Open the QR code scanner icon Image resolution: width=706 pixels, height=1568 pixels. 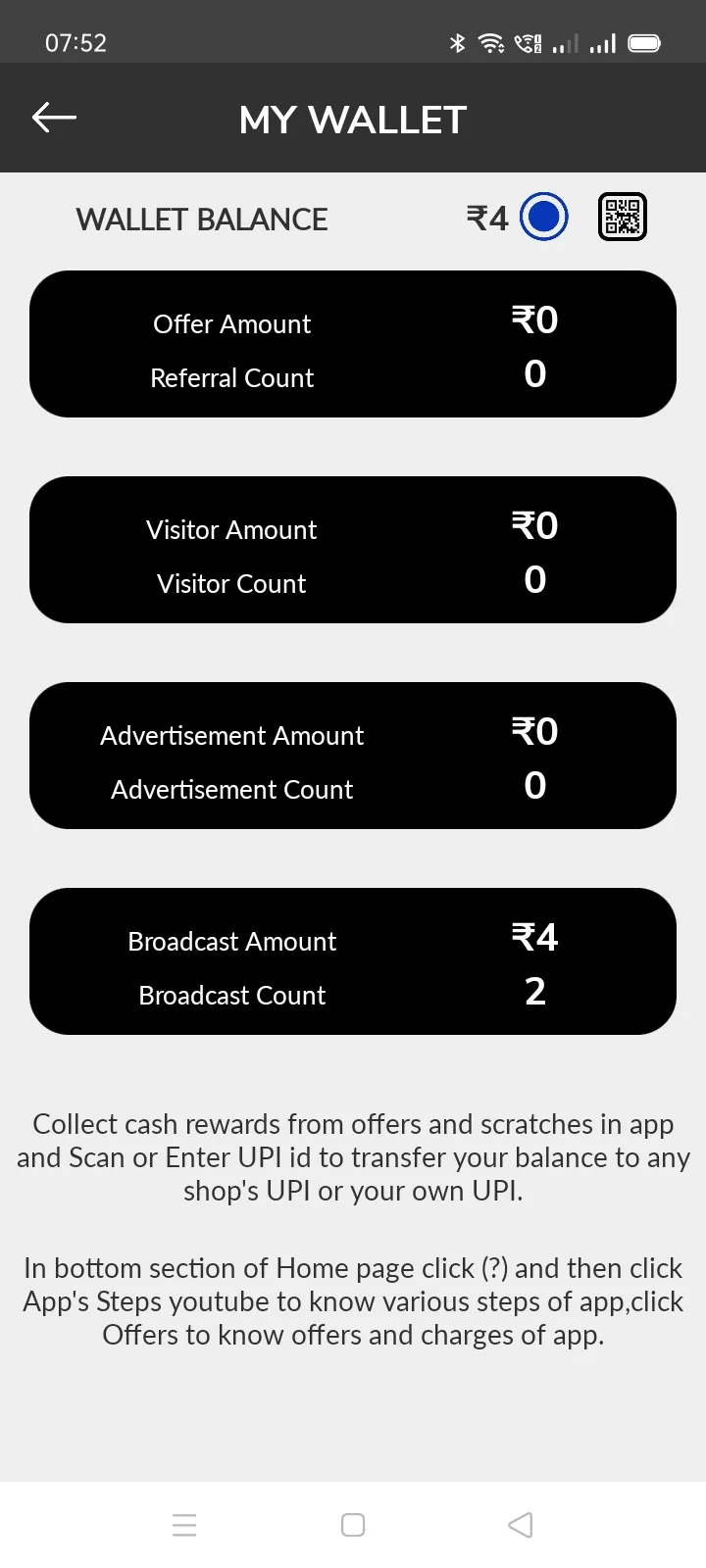pyautogui.click(x=622, y=216)
